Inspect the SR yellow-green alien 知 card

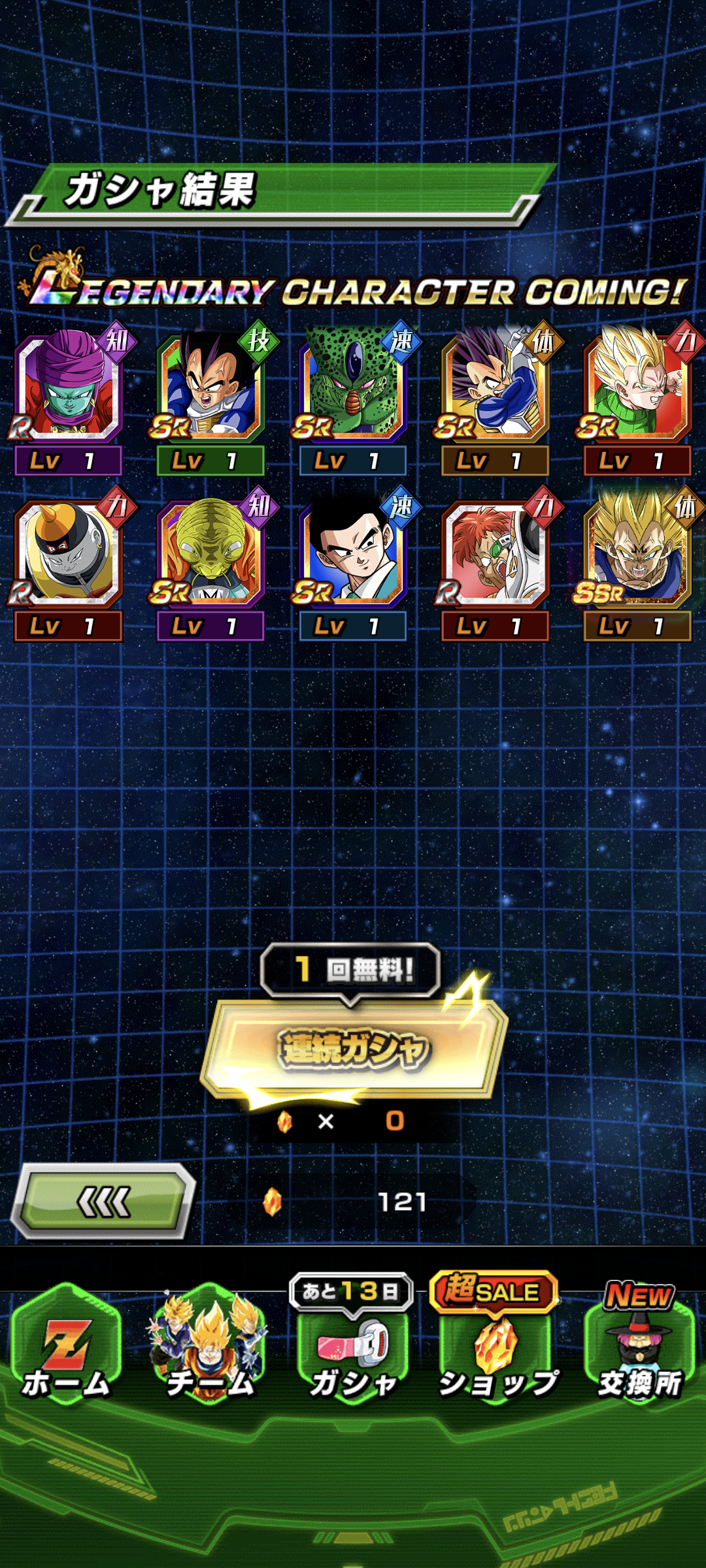(210, 552)
